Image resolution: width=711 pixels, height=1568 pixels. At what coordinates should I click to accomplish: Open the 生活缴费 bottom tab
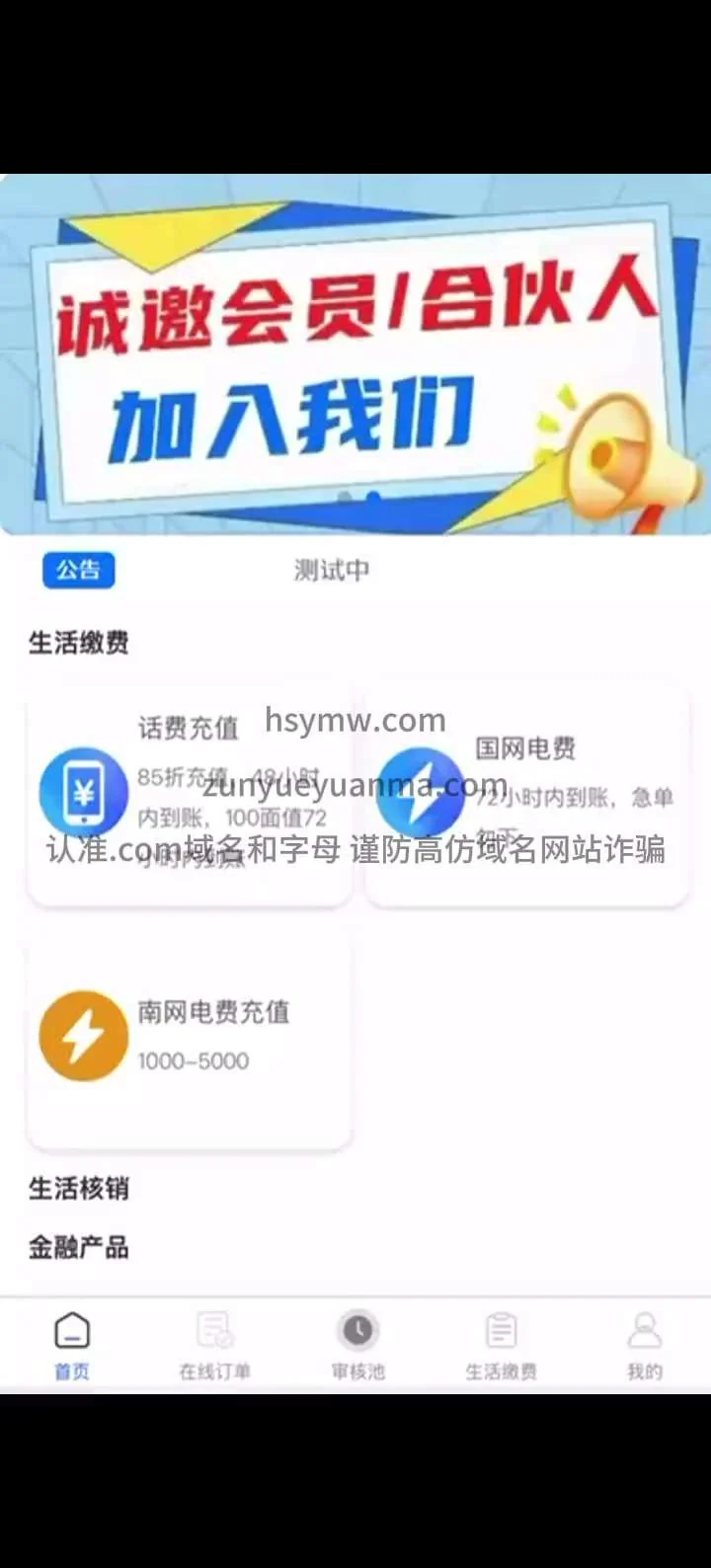pyautogui.click(x=501, y=1345)
